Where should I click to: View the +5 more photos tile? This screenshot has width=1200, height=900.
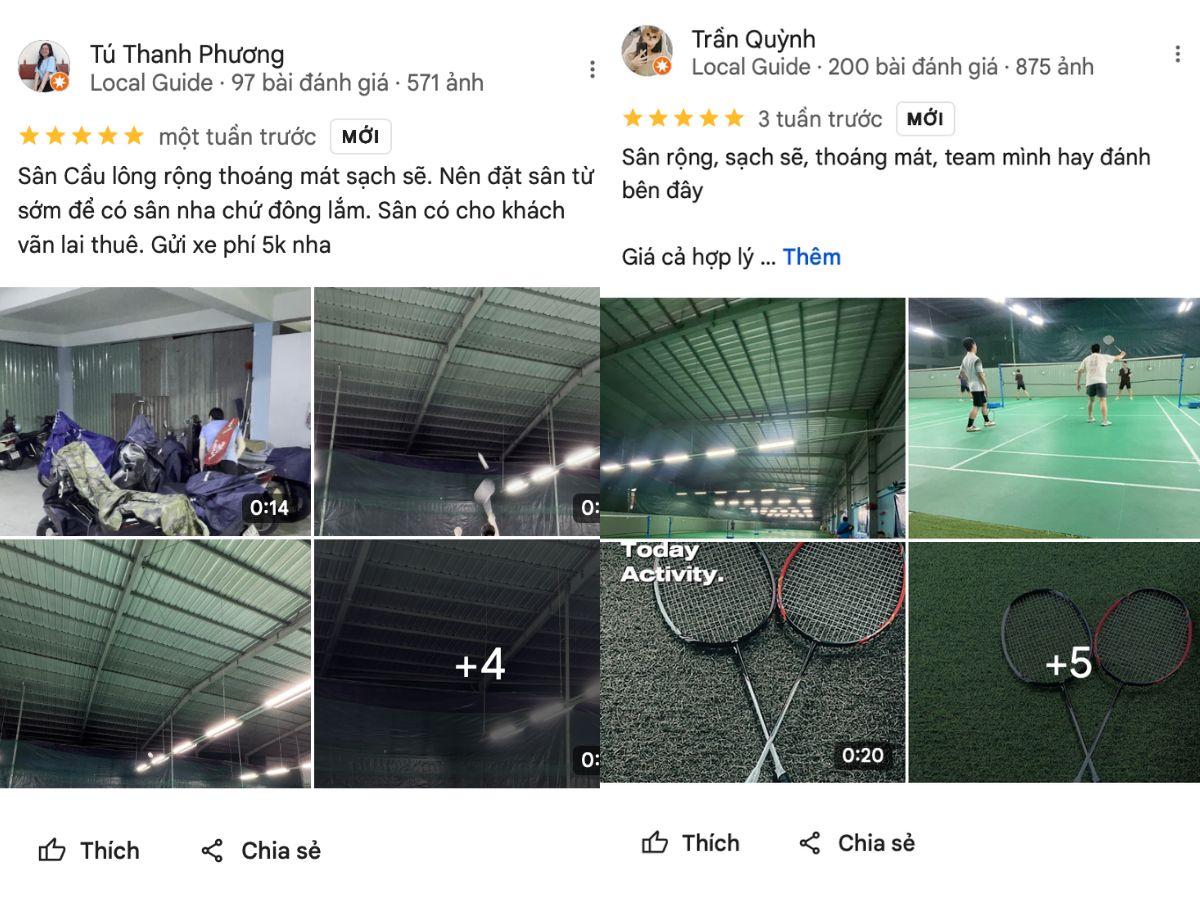tap(1054, 662)
